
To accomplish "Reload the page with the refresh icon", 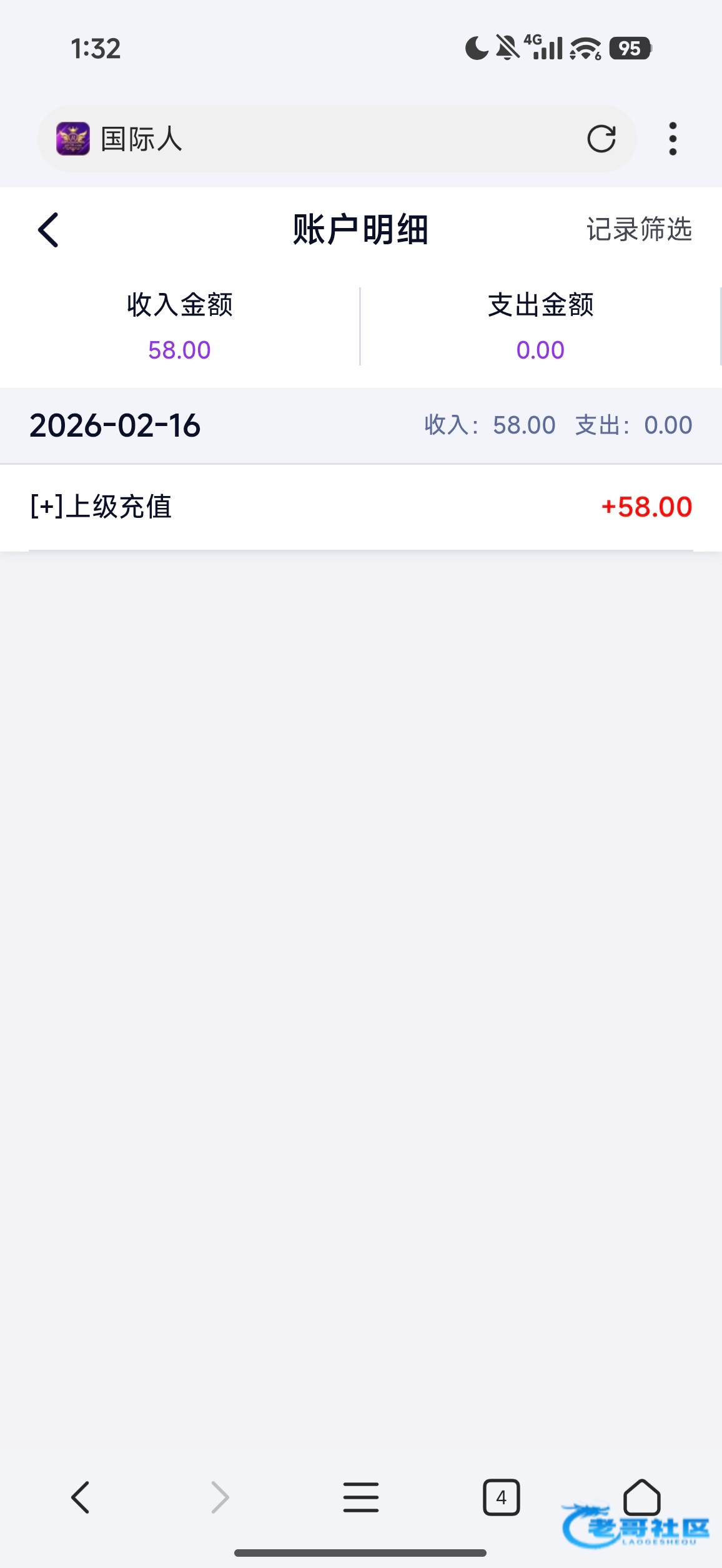I will tap(601, 139).
